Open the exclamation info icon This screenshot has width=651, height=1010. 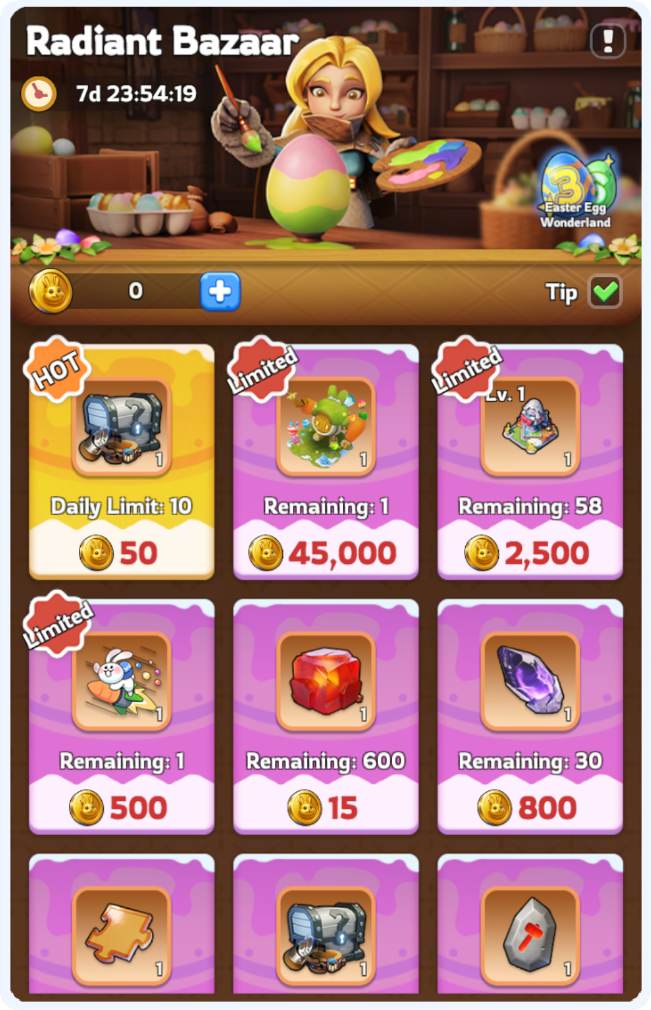[x=607, y=41]
